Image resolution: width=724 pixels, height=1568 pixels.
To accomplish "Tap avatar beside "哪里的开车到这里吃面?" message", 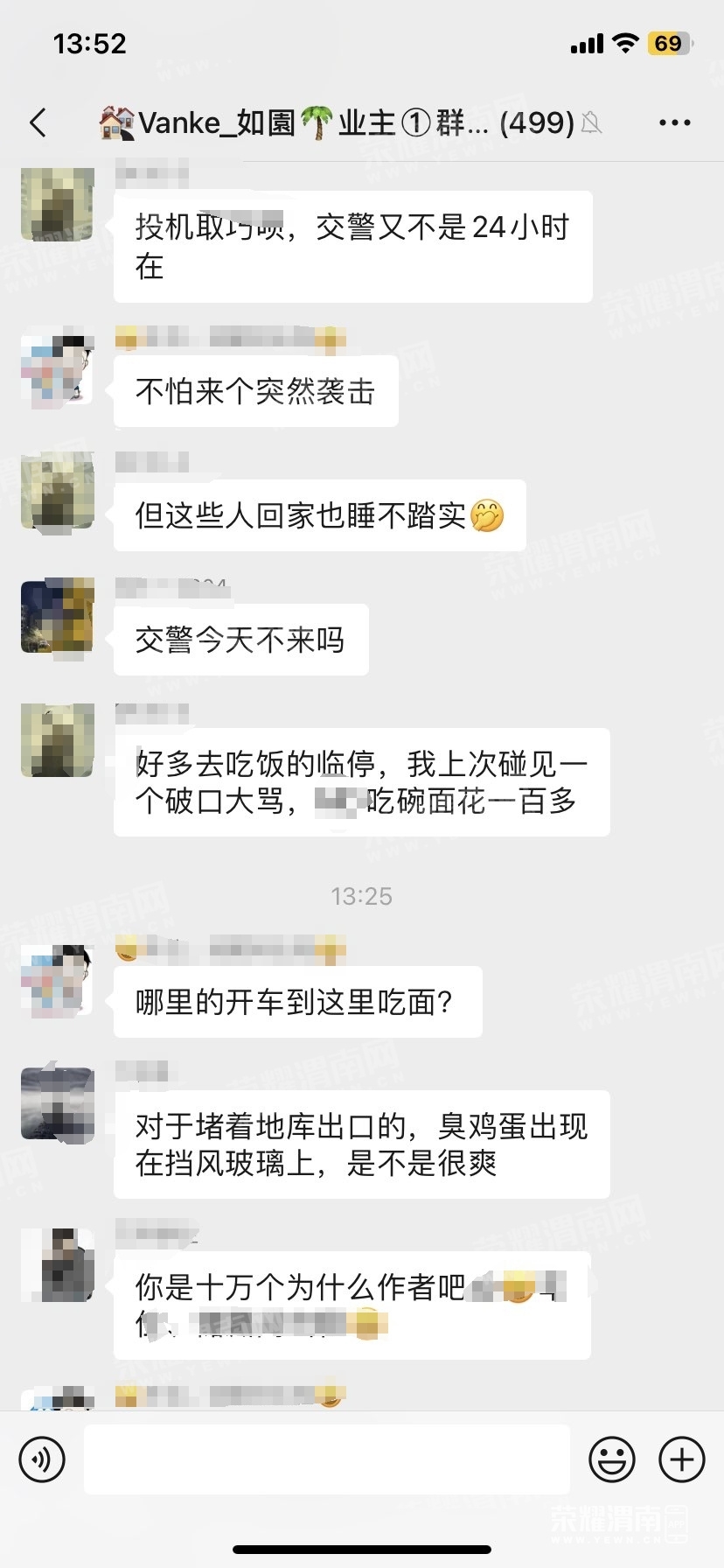I will point(58,979).
